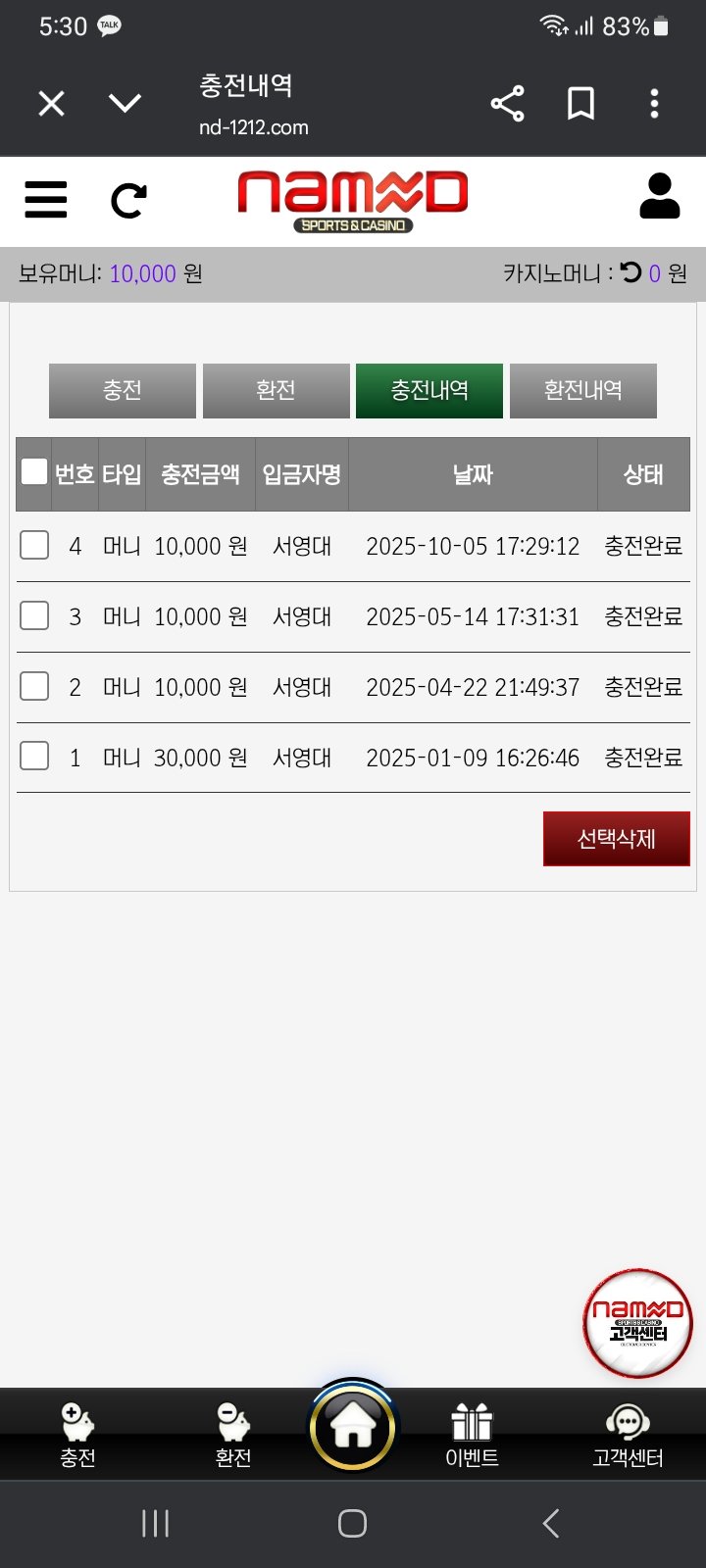706x1568 pixels.
Task: Bookmark the current page
Action: click(580, 103)
